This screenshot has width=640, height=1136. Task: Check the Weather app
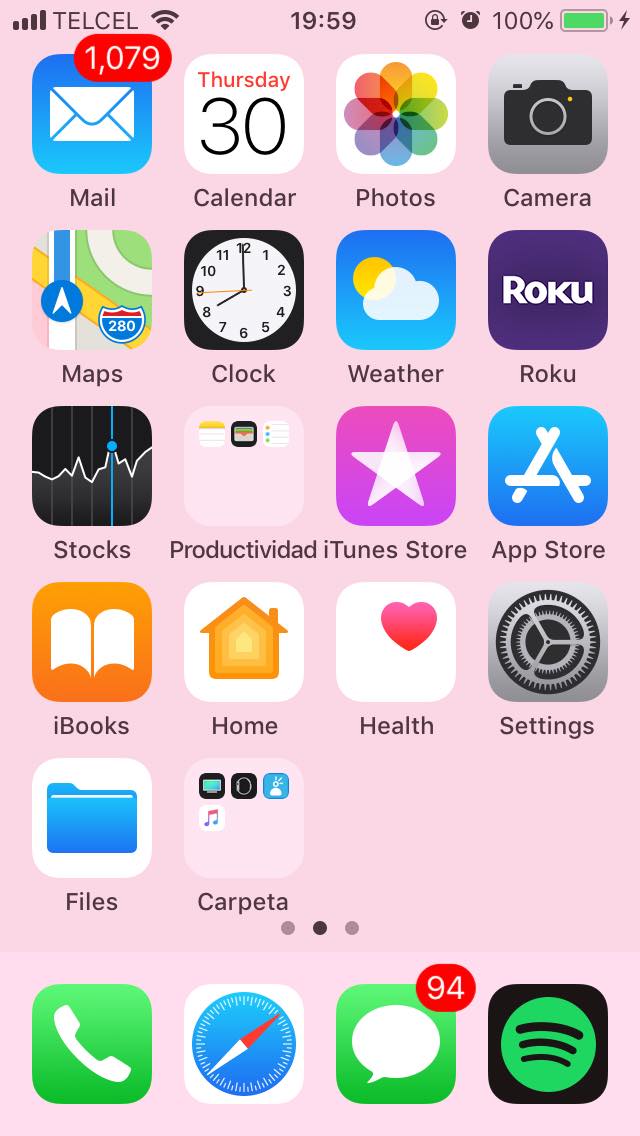coord(396,290)
